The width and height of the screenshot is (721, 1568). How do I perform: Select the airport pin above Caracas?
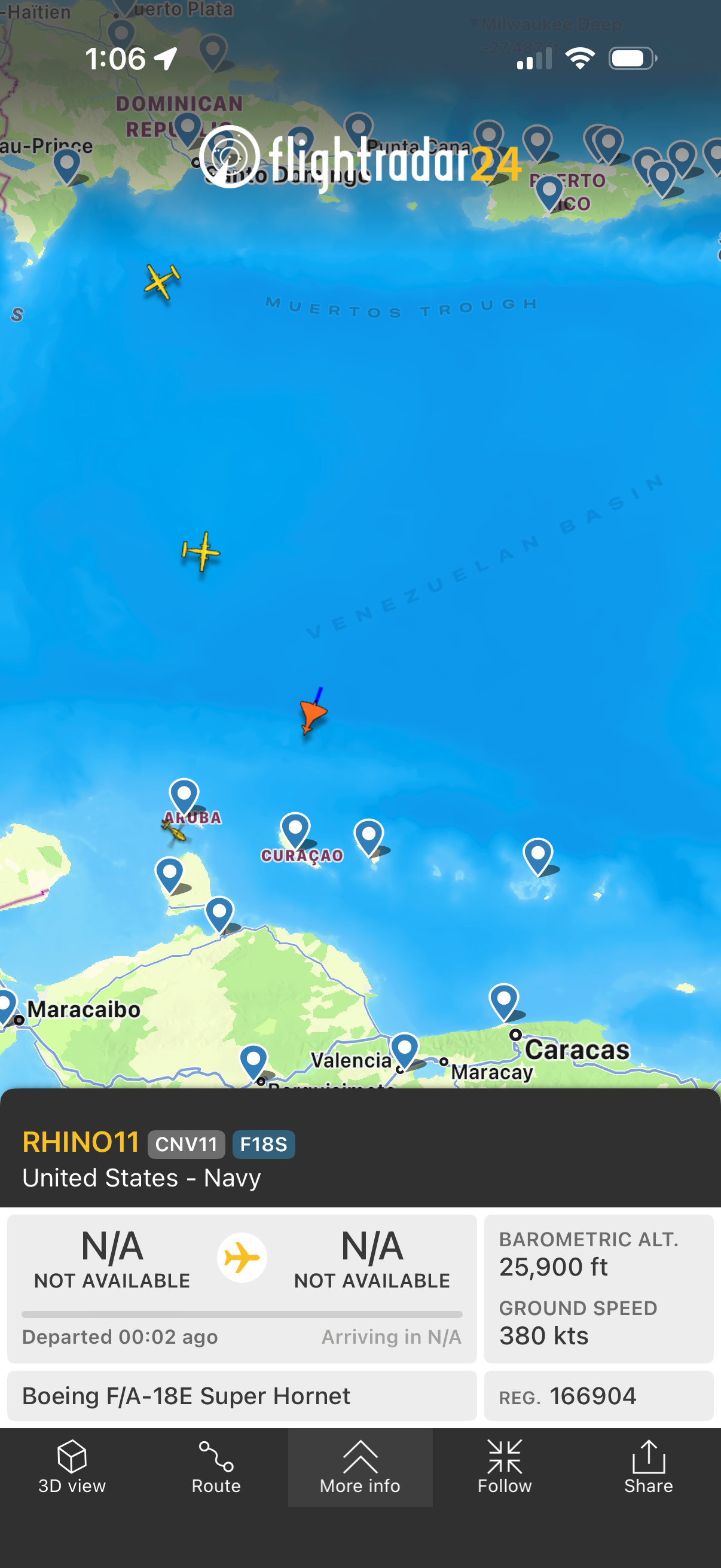click(x=504, y=1000)
